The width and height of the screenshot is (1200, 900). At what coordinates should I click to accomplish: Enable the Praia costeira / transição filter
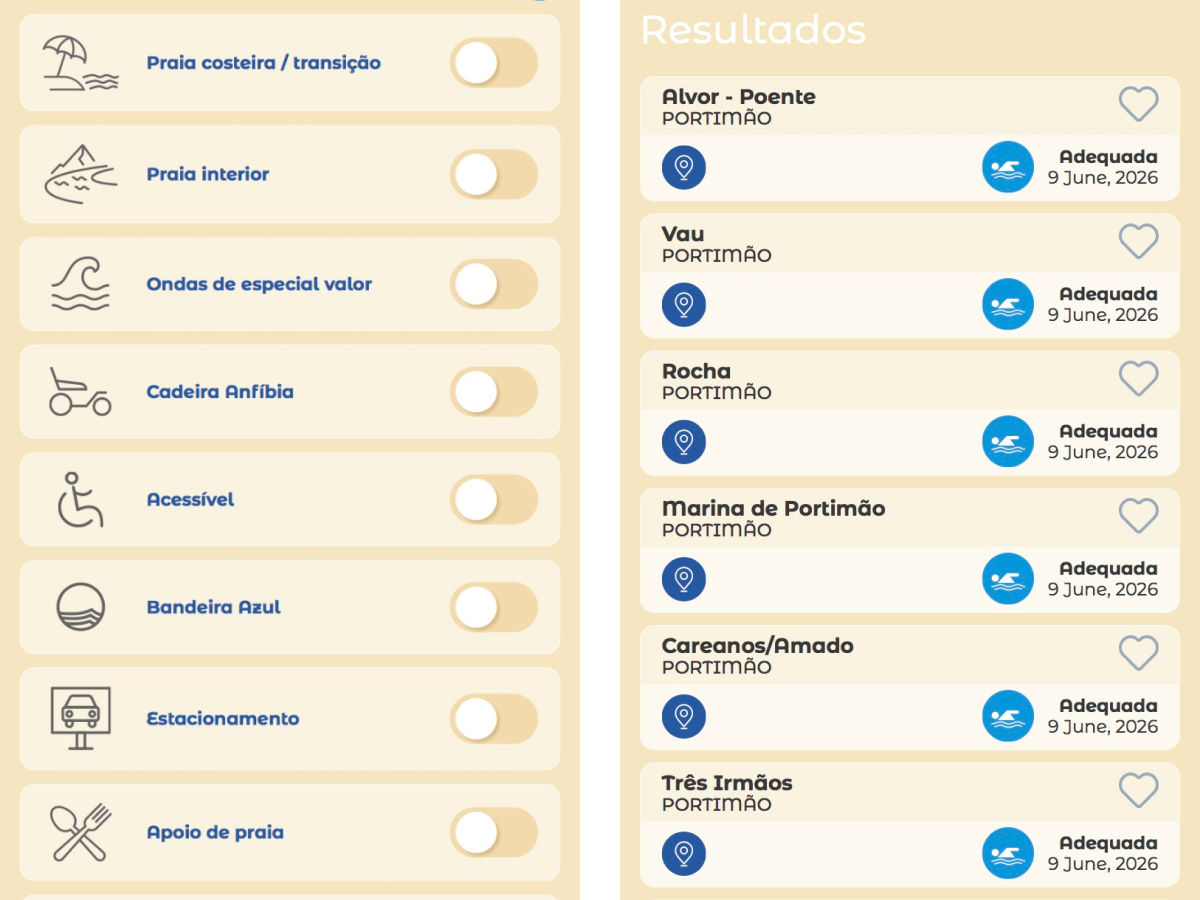(493, 63)
